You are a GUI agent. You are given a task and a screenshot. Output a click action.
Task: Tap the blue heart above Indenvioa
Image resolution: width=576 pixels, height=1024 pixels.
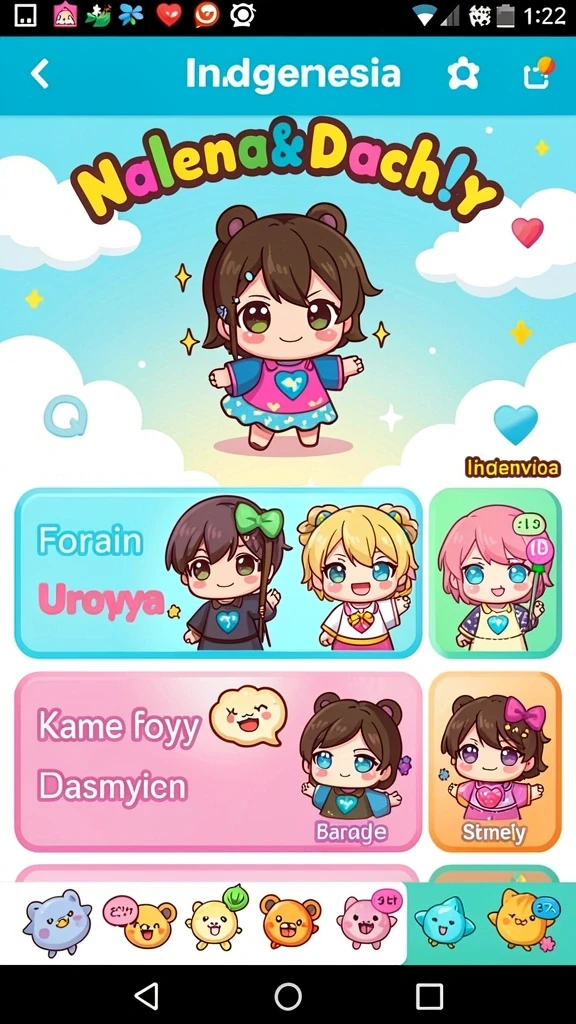pyautogui.click(x=515, y=424)
